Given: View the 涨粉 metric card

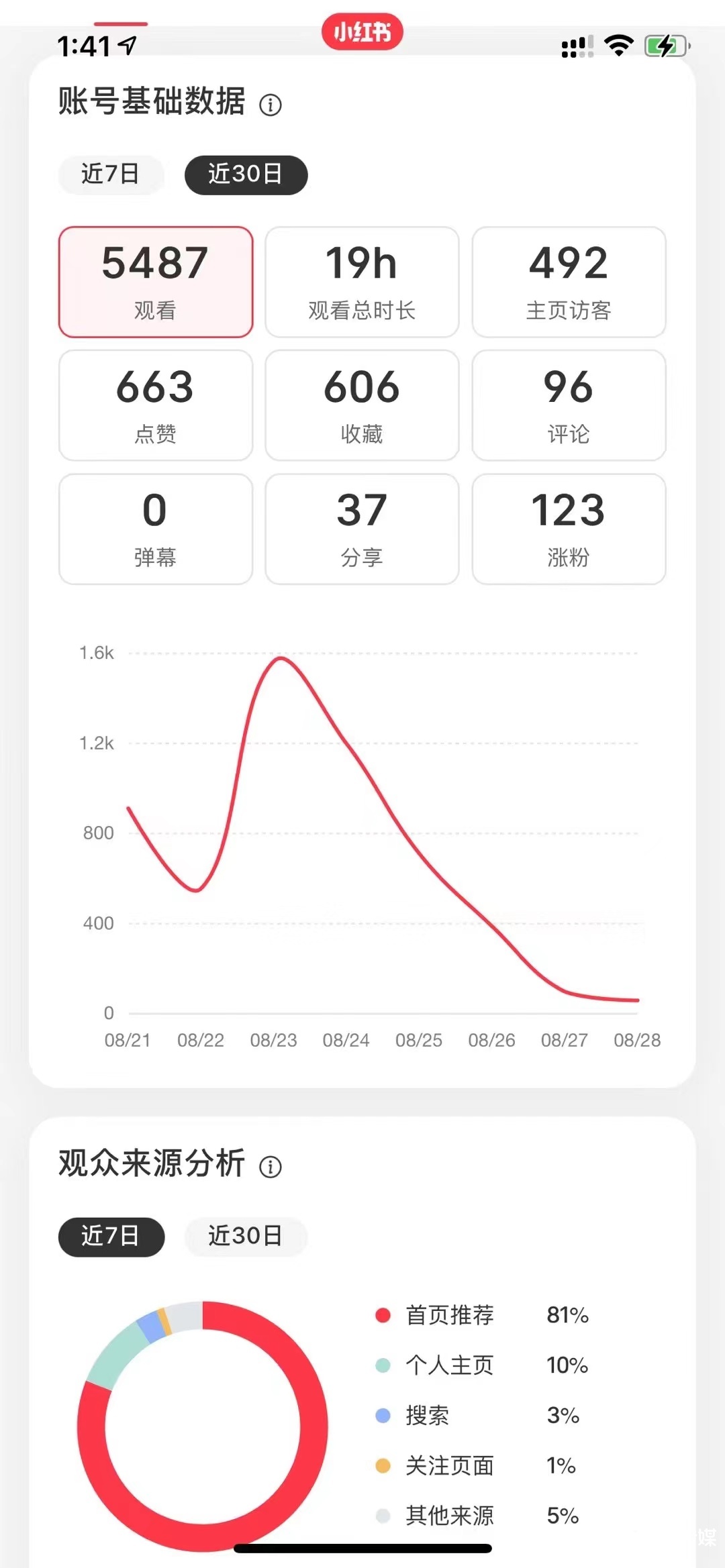Looking at the screenshot, I should coord(569,529).
